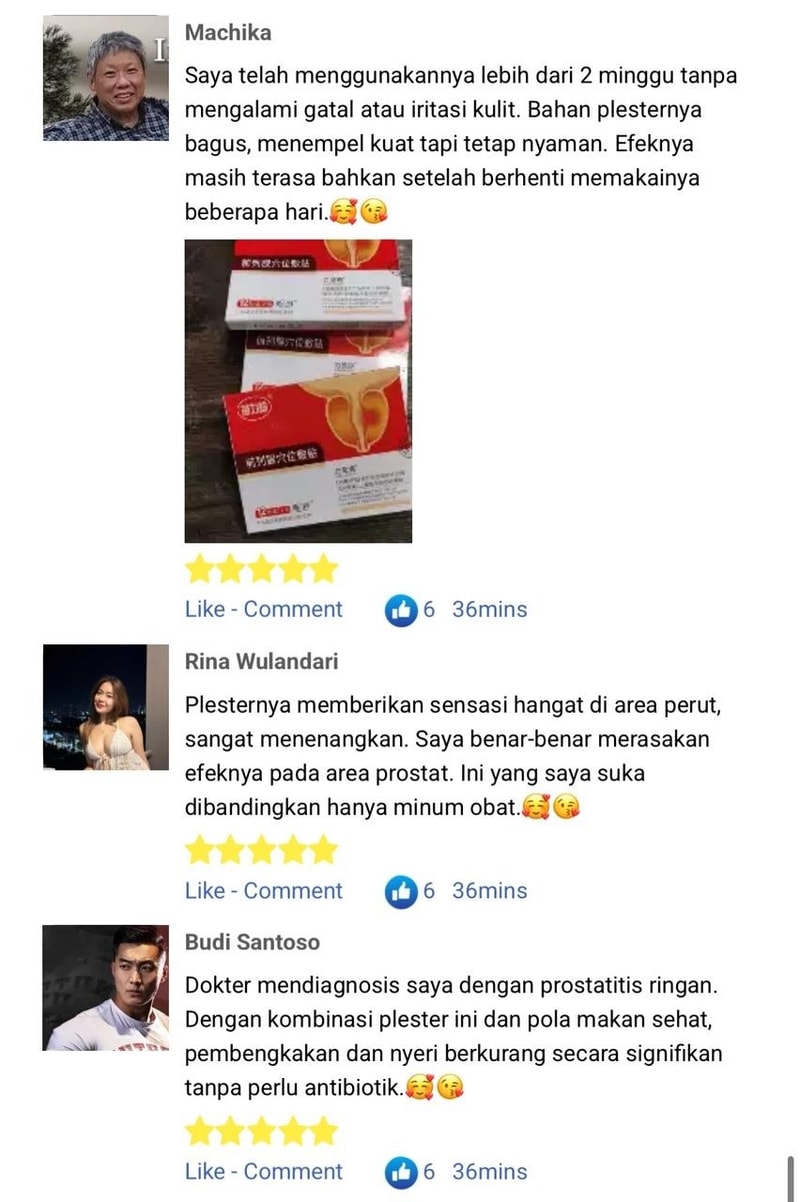Comment on Rina Wulandari's review
Image resolution: width=800 pixels, height=1202 pixels.
coord(293,890)
